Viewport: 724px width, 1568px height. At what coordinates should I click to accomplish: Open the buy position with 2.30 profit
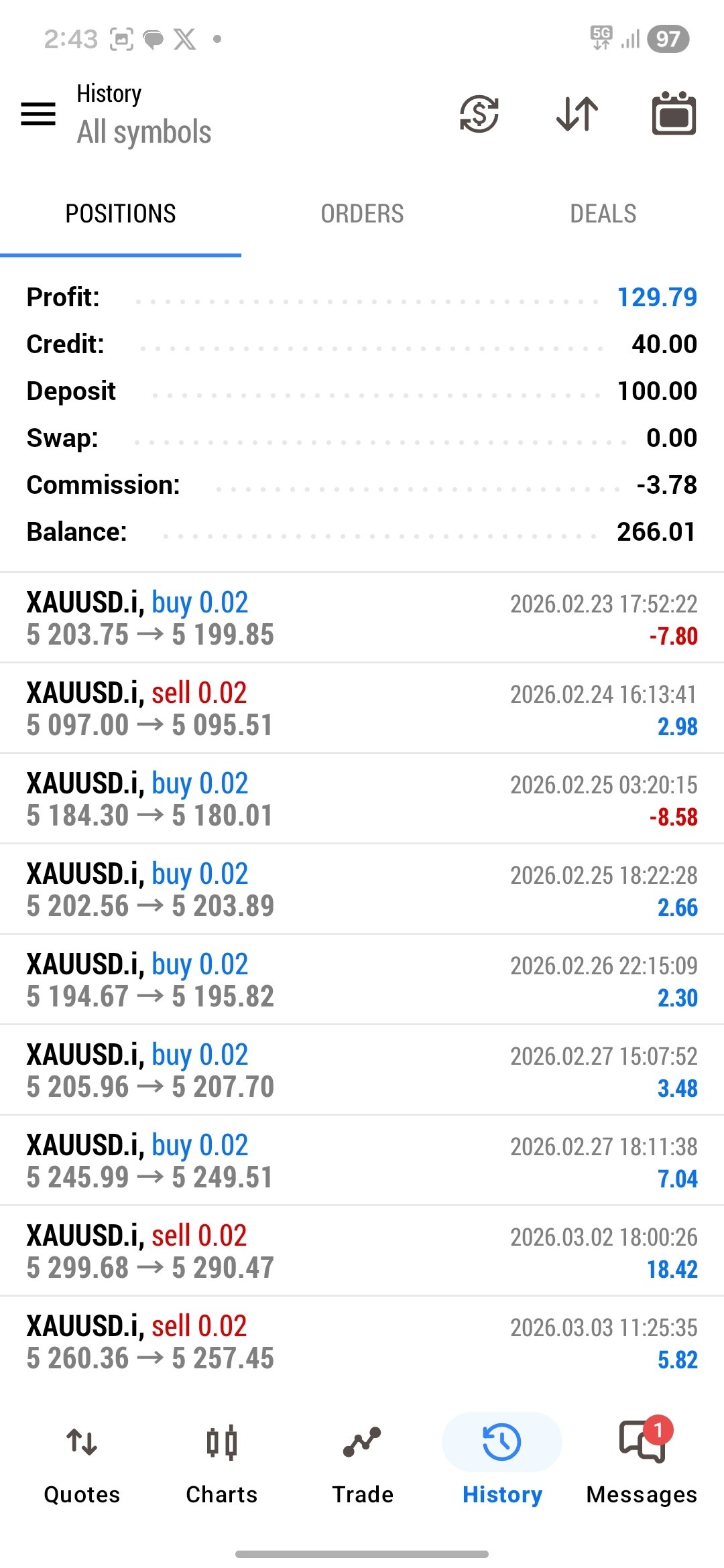click(362, 980)
